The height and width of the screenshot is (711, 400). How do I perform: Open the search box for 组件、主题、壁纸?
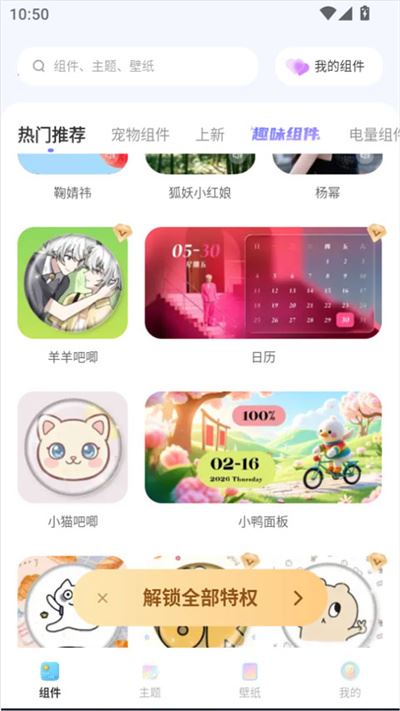click(137, 66)
